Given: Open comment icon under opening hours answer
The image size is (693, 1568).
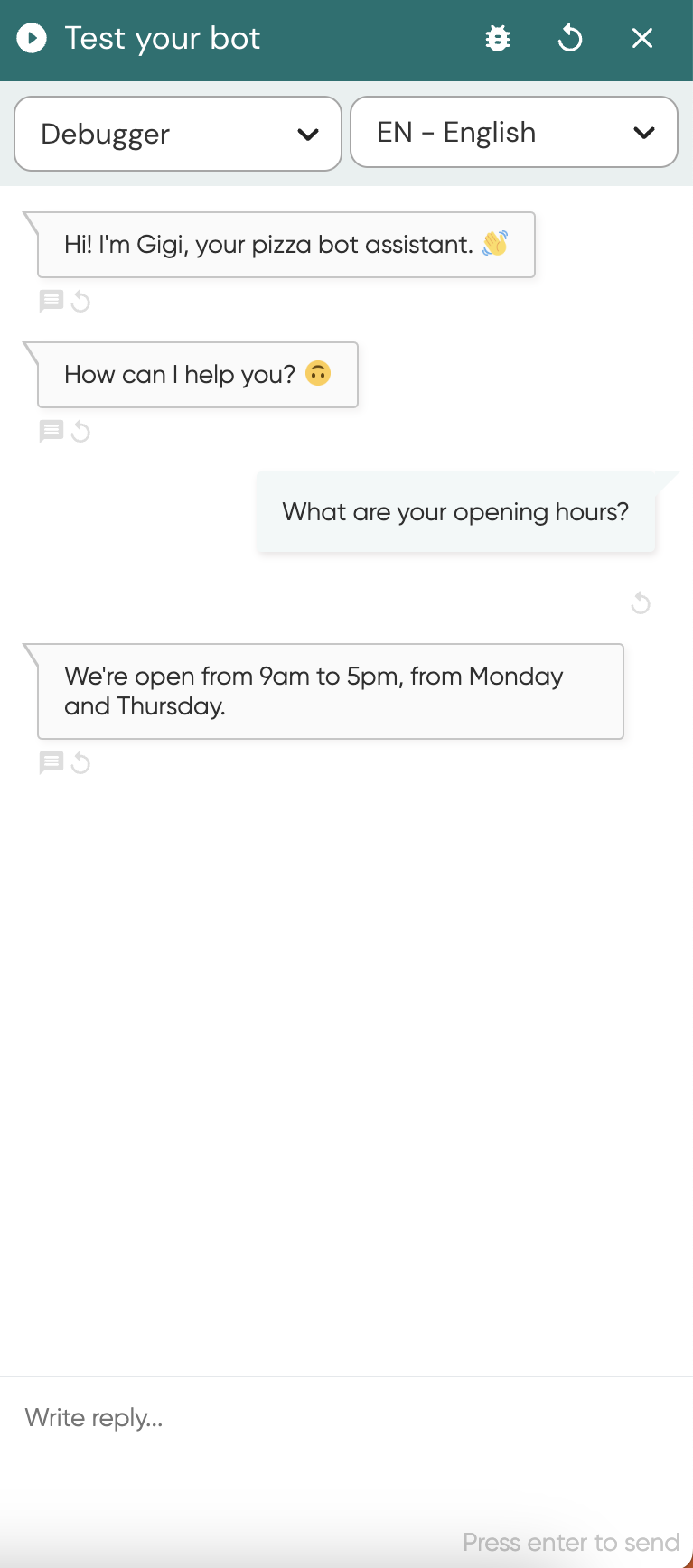Looking at the screenshot, I should pos(51,763).
